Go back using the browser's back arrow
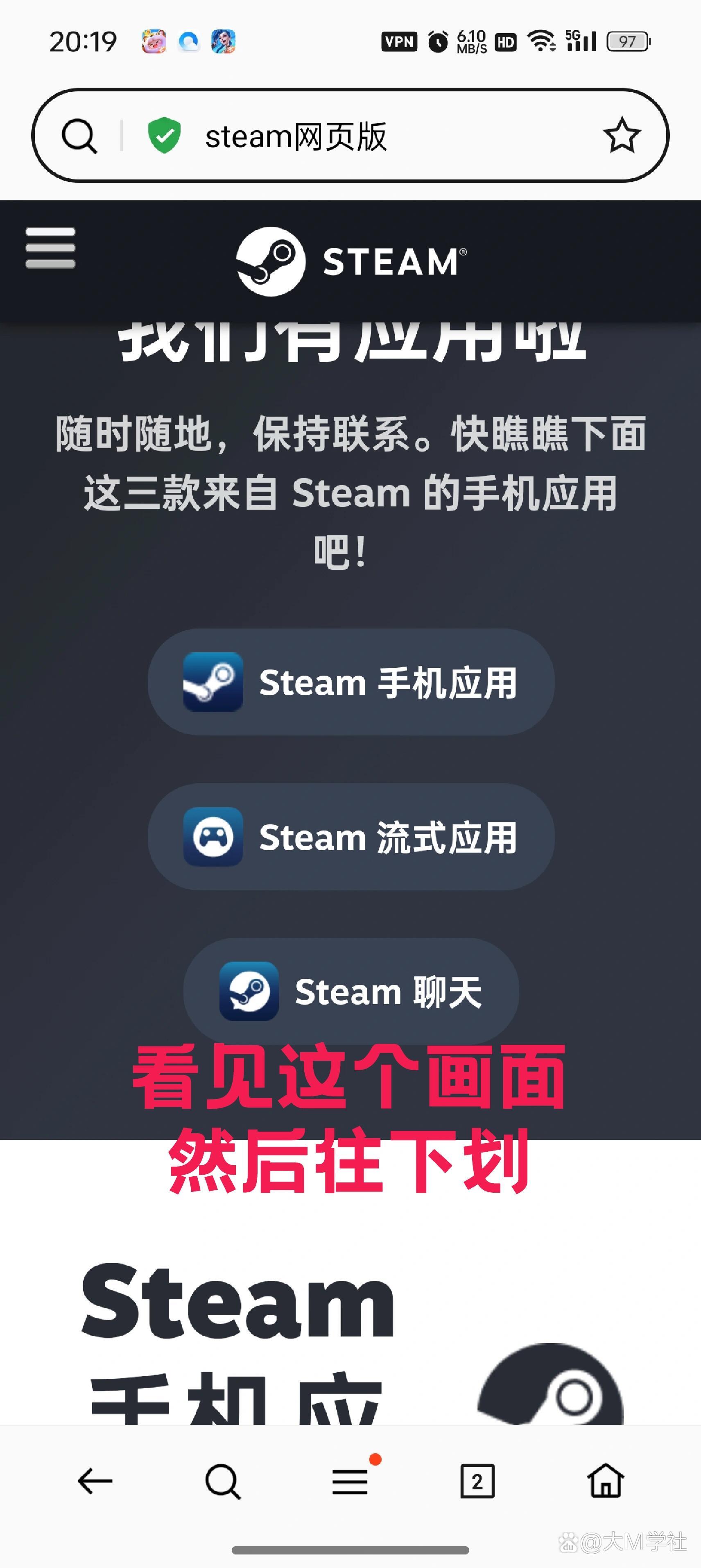Image resolution: width=701 pixels, height=1568 pixels. click(95, 1481)
